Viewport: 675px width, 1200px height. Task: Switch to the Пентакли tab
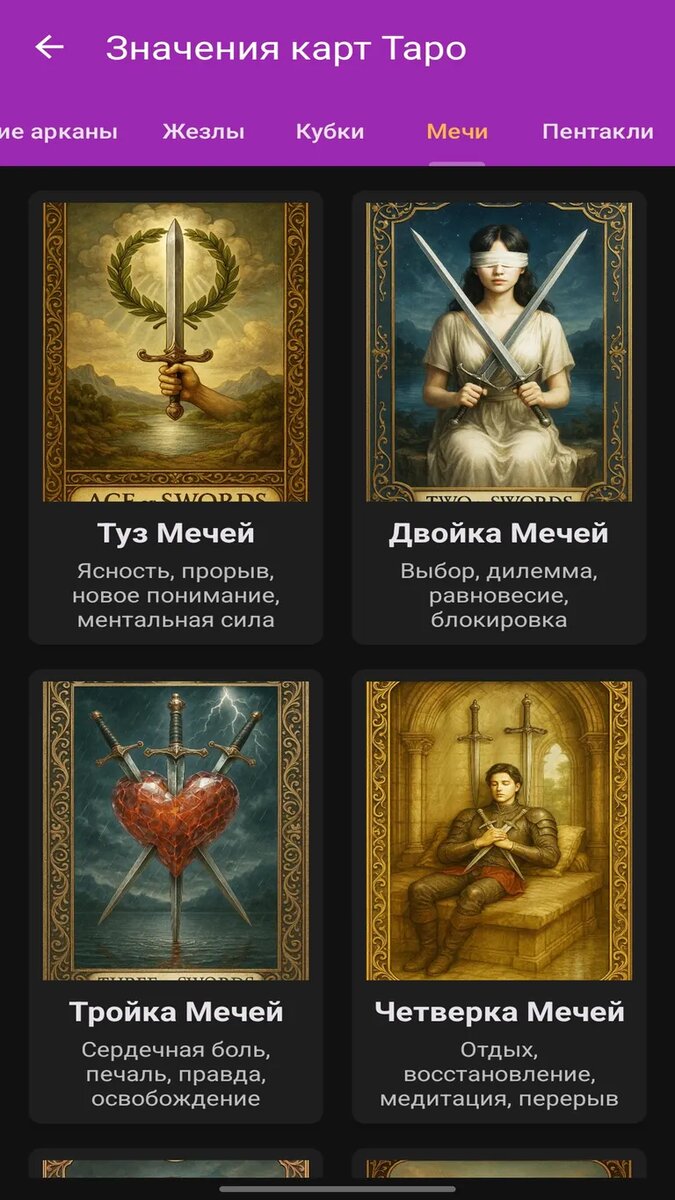click(597, 131)
